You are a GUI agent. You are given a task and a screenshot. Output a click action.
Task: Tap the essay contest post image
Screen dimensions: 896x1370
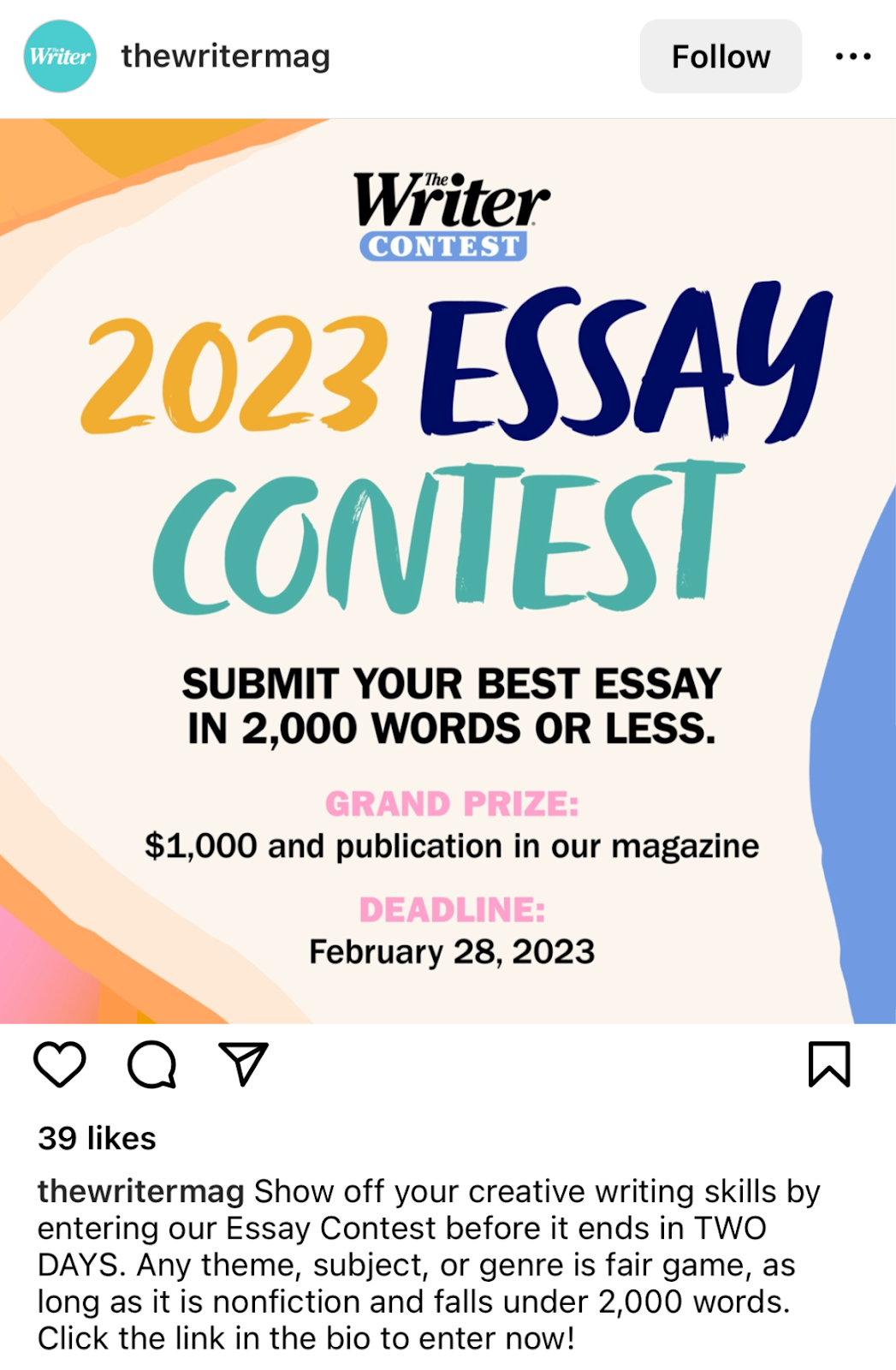448,570
